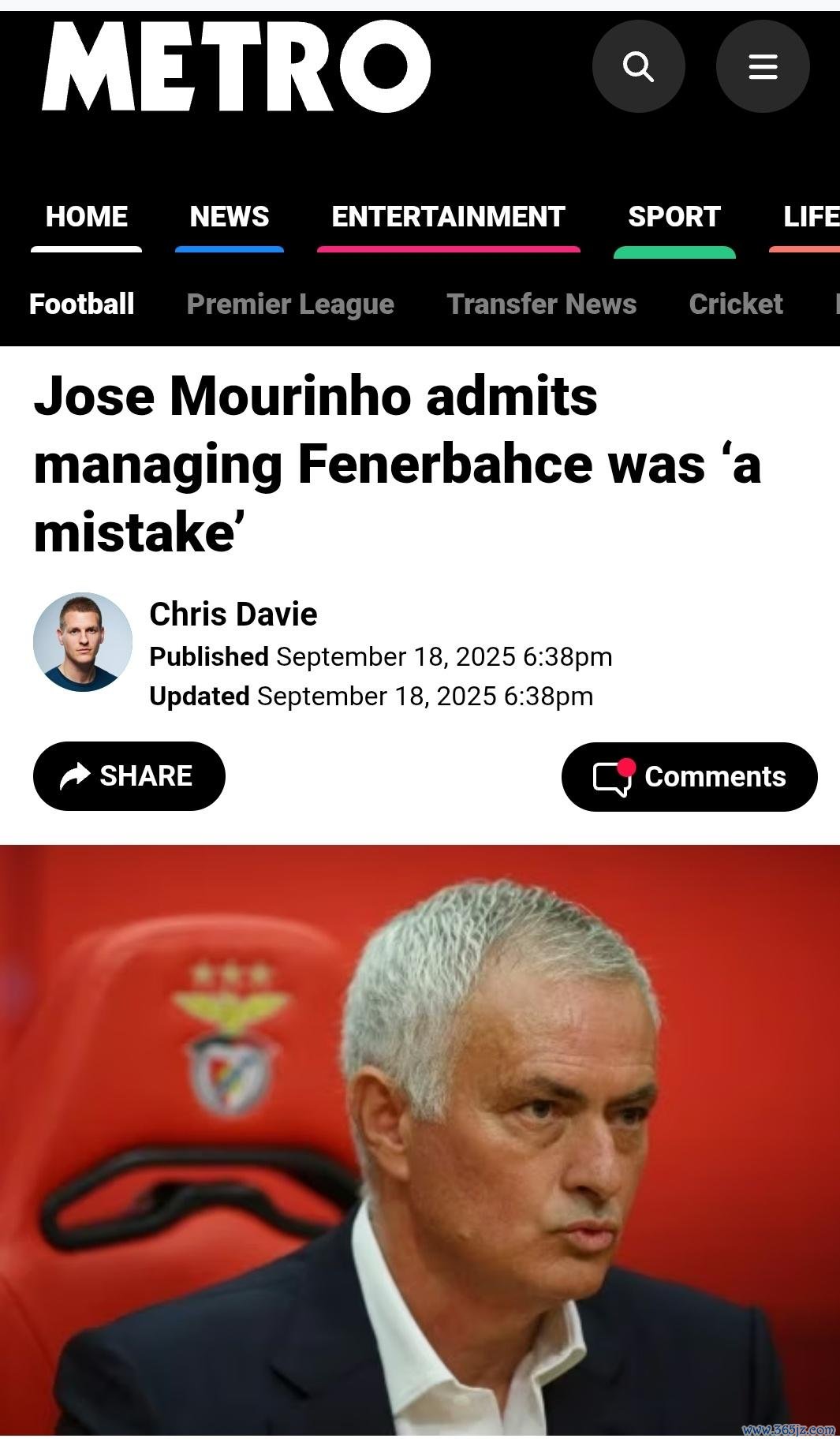View Transfer News subsection
The width and height of the screenshot is (840, 1442).
tap(541, 304)
